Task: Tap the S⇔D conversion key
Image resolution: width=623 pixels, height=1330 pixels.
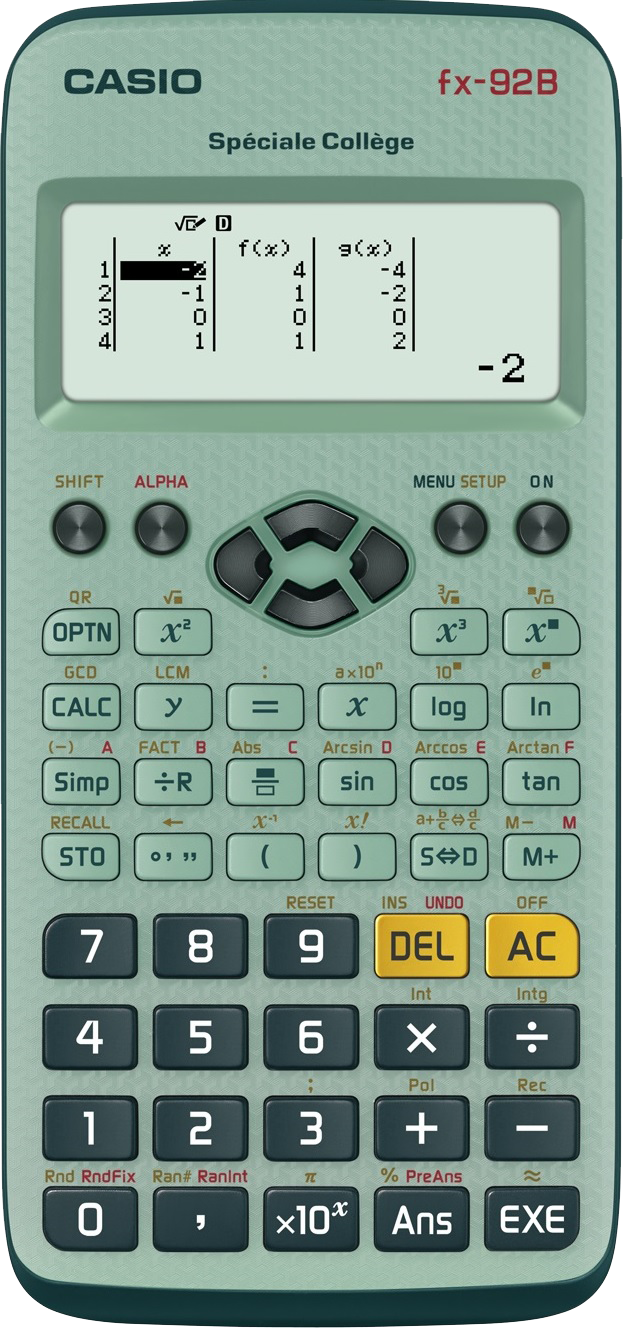Action: pos(449,857)
